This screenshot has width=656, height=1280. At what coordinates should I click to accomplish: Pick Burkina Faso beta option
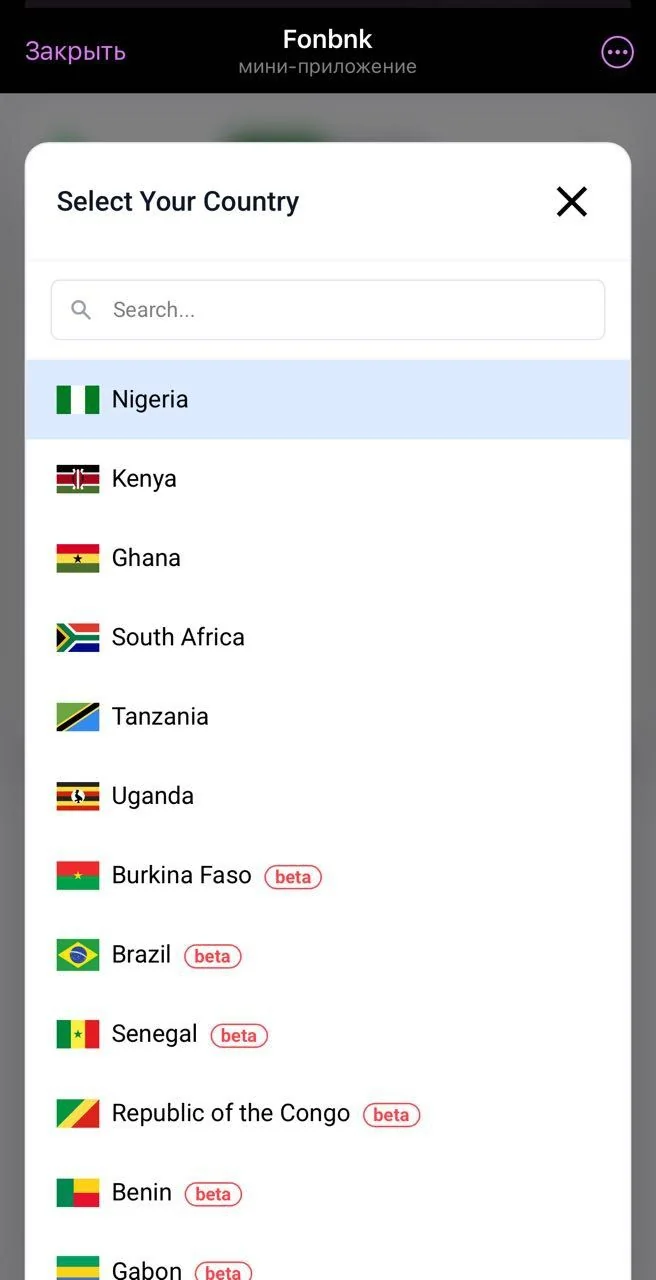(x=328, y=875)
